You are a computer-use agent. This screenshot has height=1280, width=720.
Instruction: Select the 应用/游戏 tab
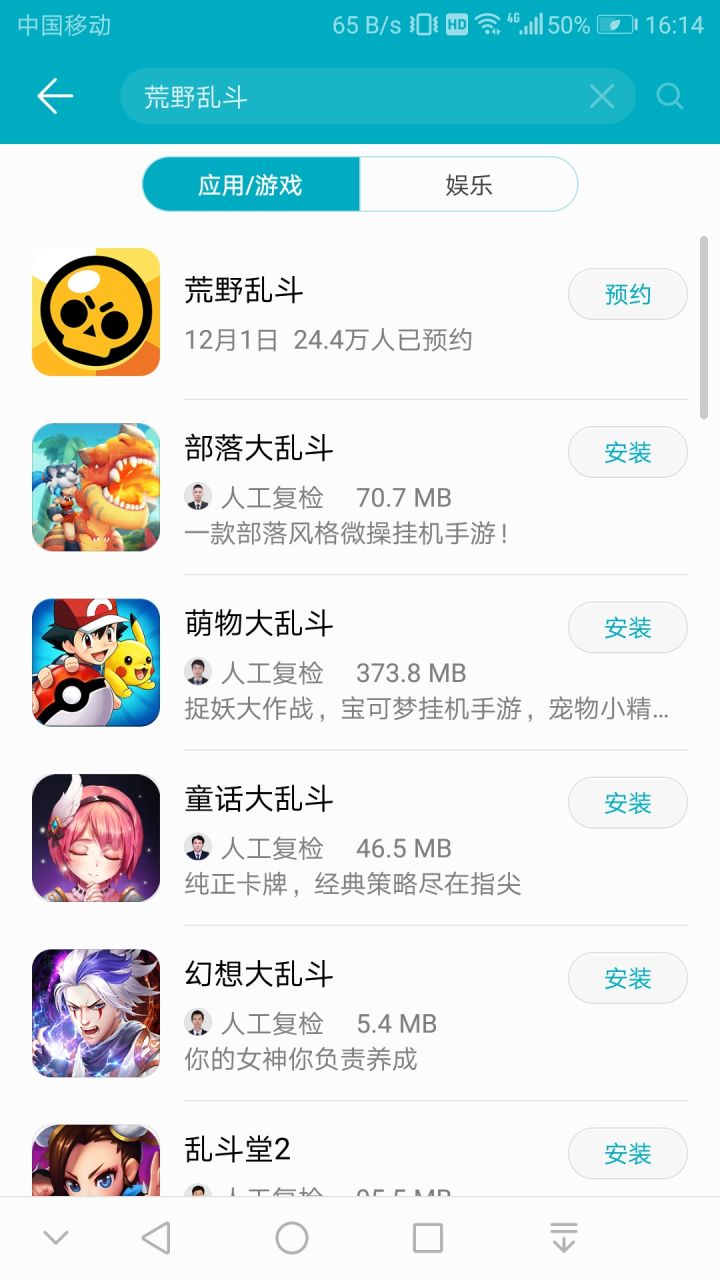251,184
